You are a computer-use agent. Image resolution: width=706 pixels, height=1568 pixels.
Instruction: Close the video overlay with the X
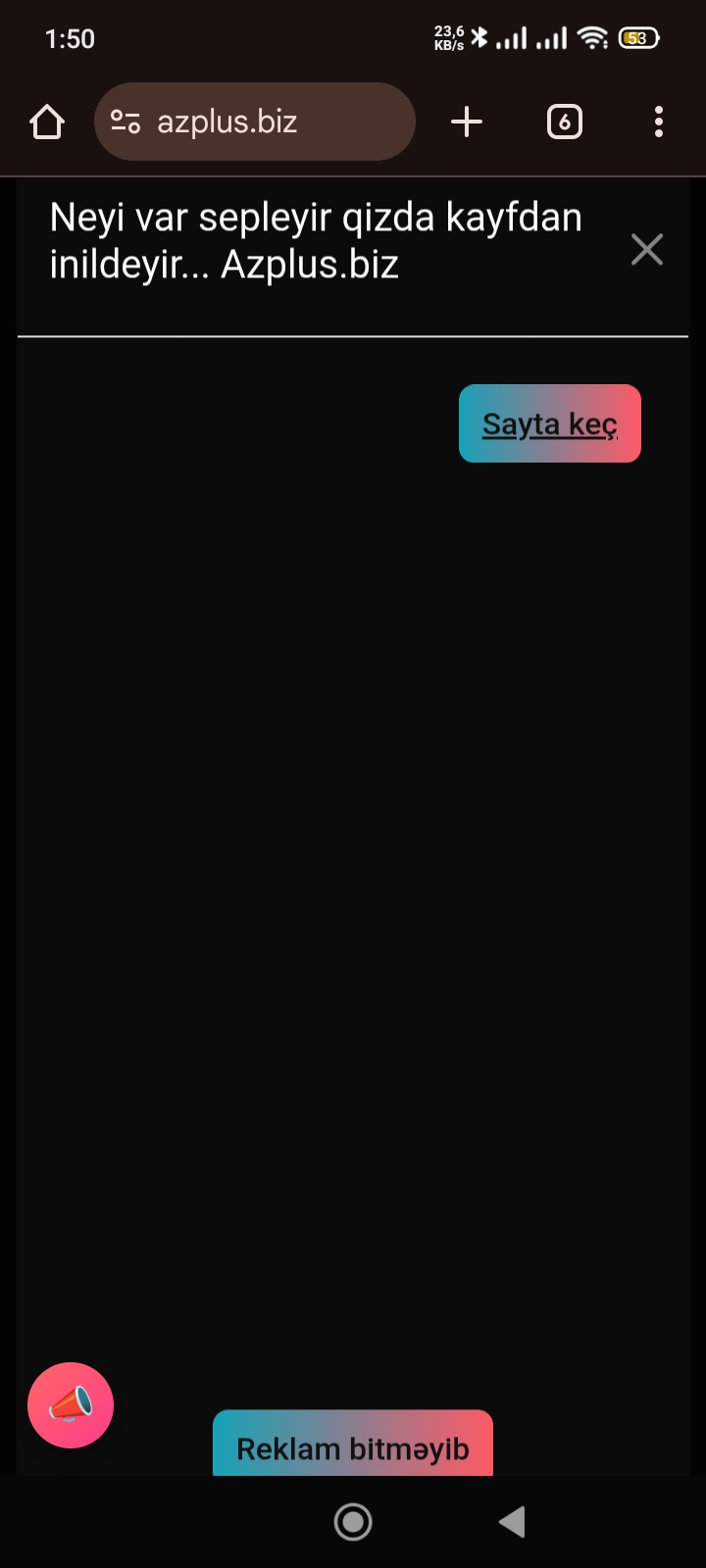647,250
